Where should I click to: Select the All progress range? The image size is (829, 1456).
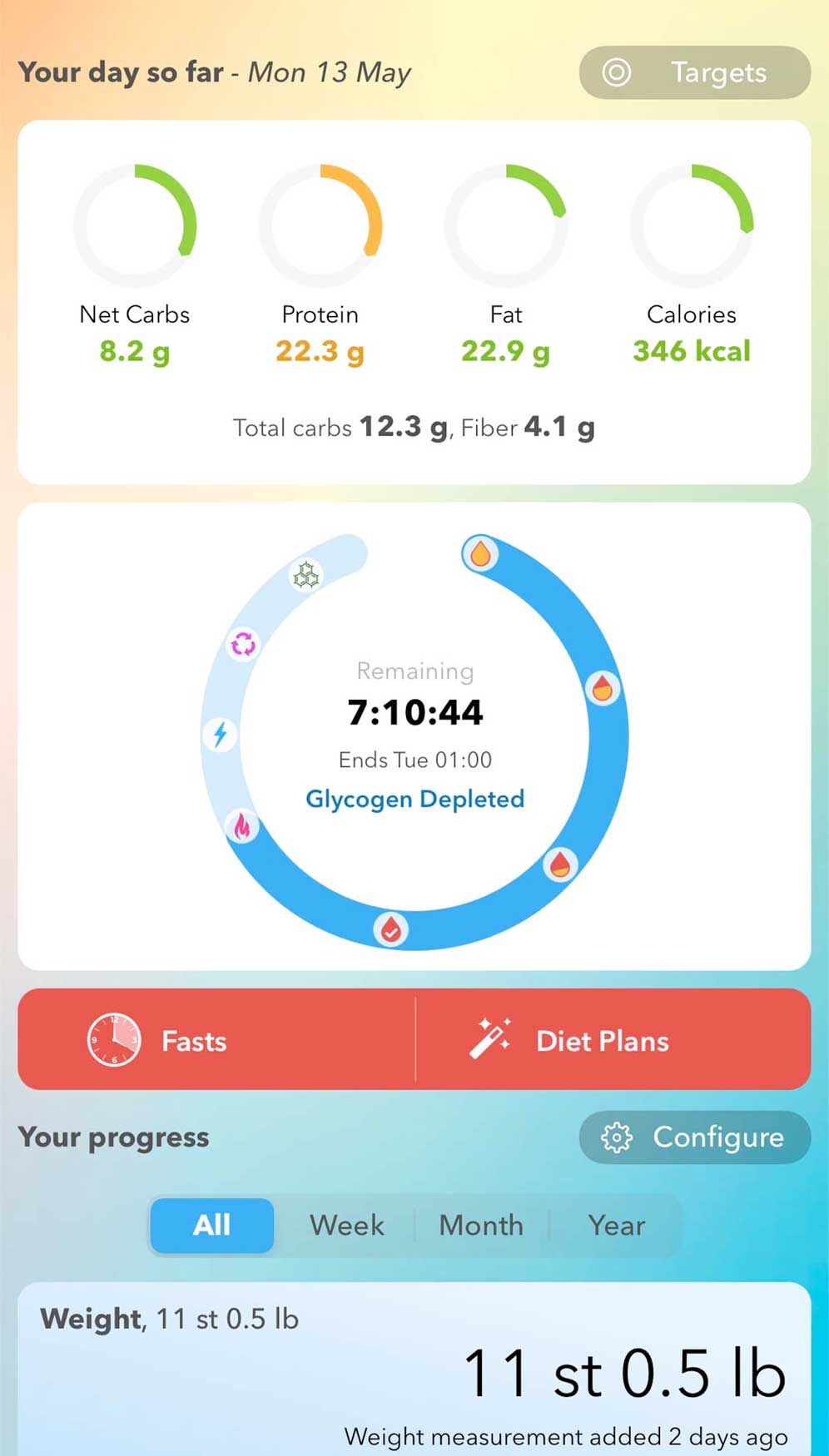[212, 1225]
